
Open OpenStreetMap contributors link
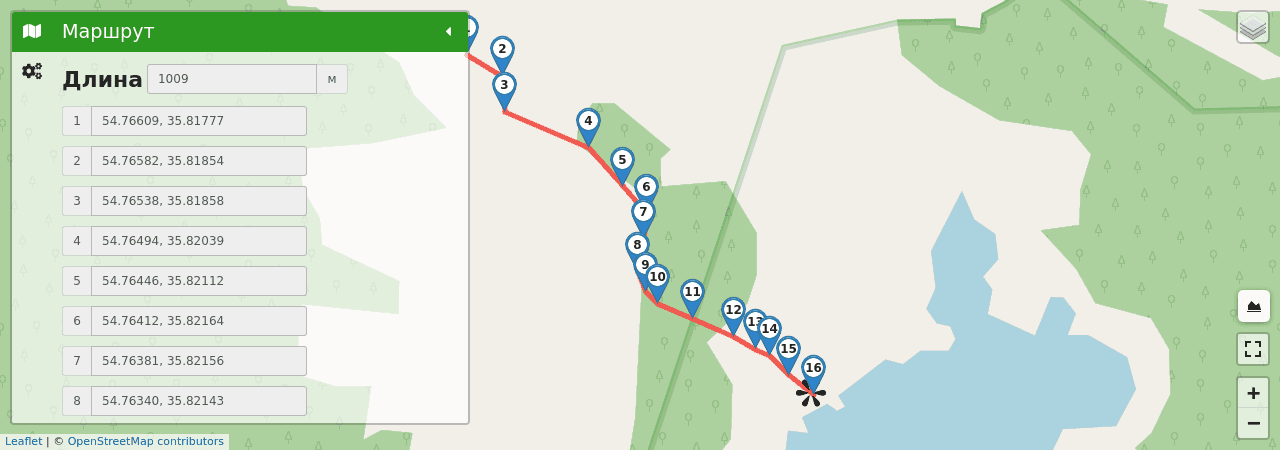[x=145, y=442]
